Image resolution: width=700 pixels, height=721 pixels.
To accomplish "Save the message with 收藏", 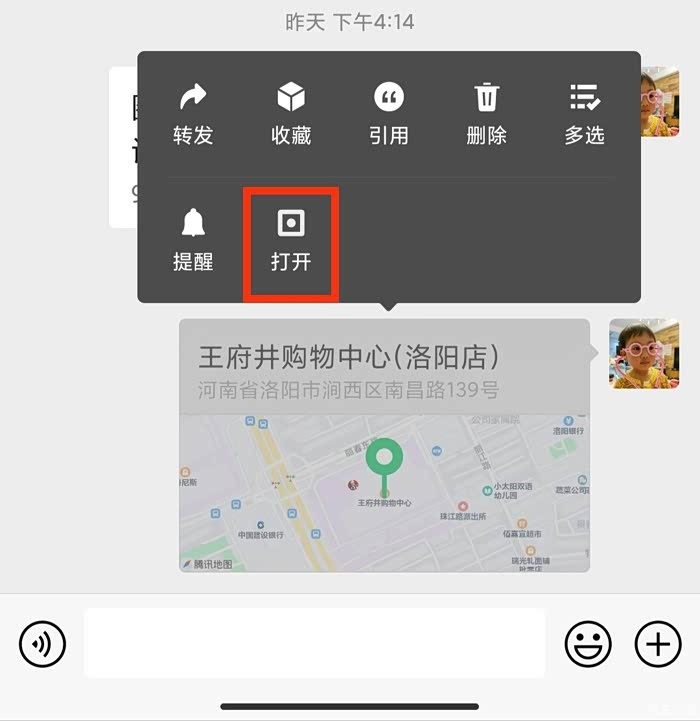I will tap(291, 114).
